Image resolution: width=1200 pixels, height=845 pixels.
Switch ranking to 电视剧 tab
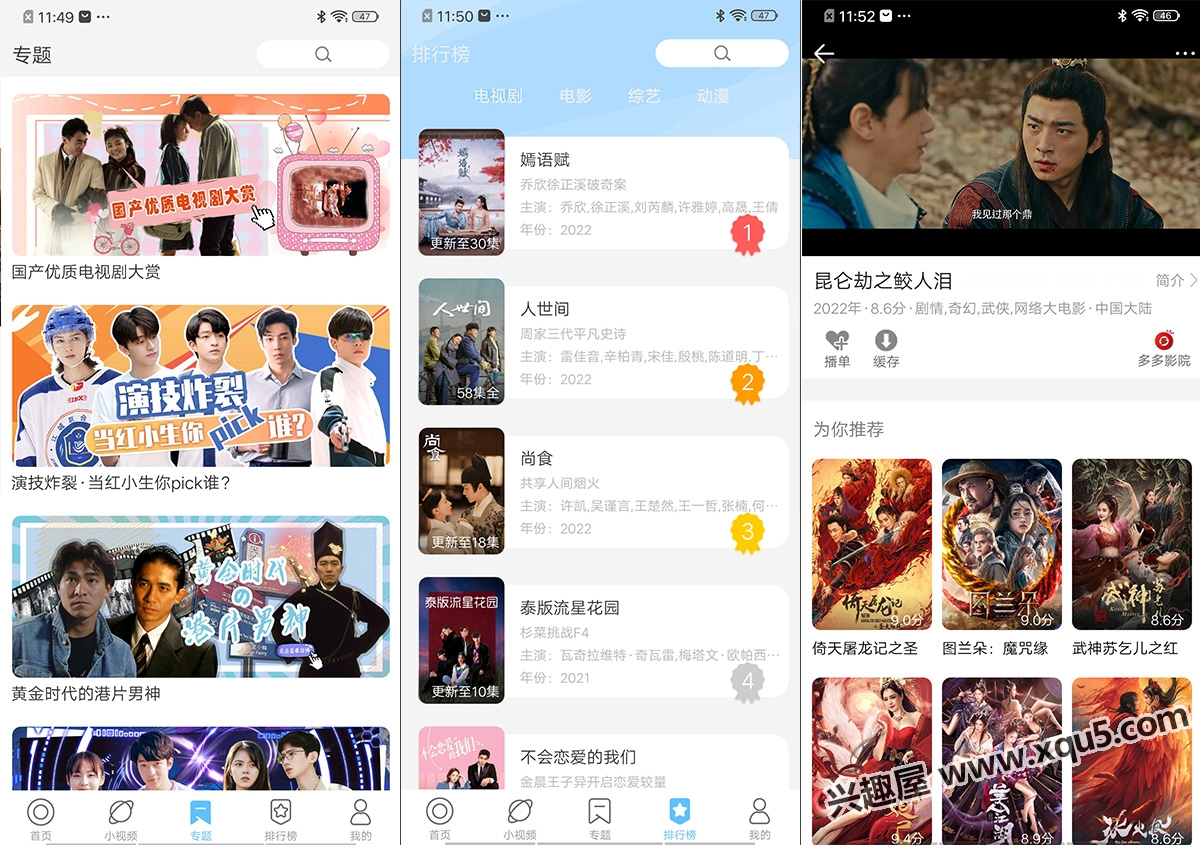pos(498,96)
